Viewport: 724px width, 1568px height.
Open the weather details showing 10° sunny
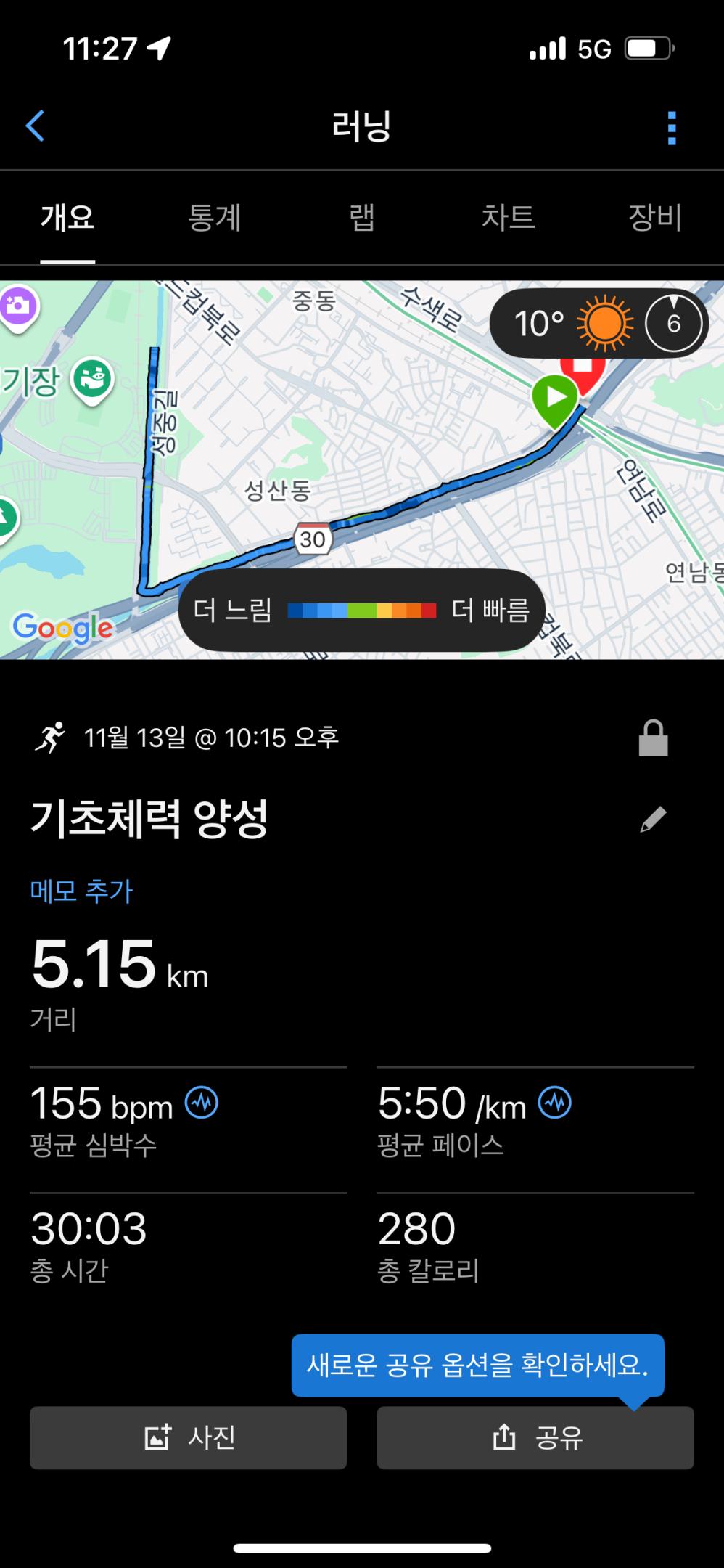tap(569, 322)
